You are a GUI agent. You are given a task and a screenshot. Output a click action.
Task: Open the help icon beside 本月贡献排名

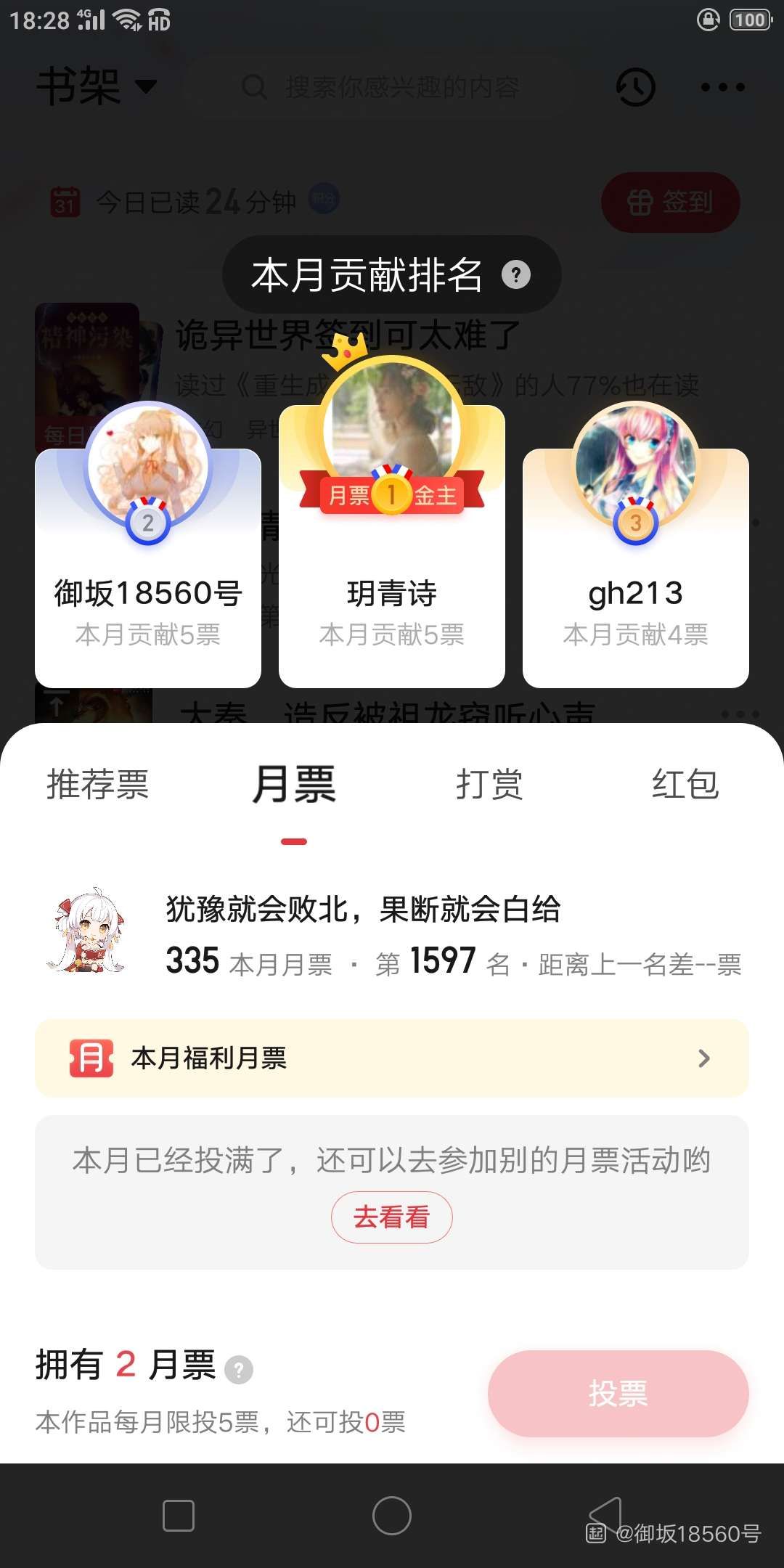516,275
